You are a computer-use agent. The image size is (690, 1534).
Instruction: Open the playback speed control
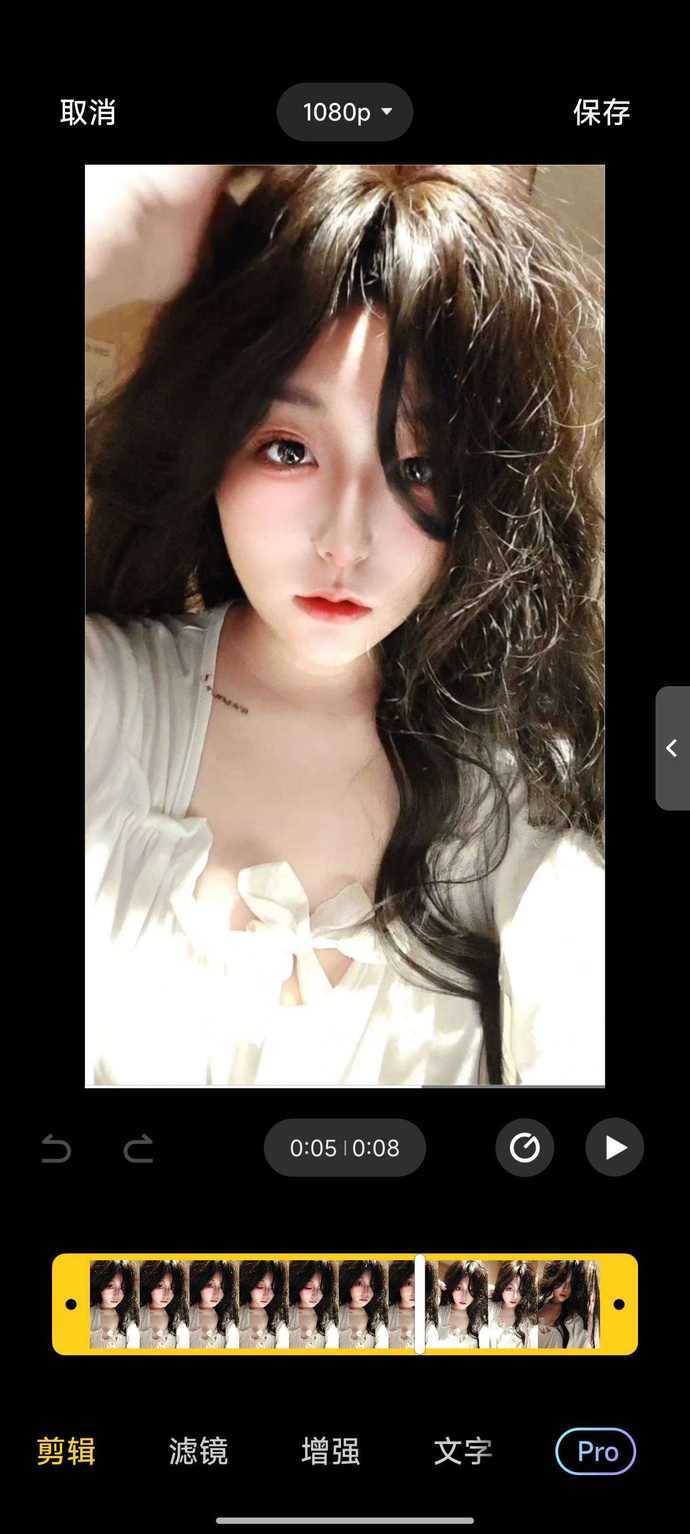pyautogui.click(x=524, y=1148)
